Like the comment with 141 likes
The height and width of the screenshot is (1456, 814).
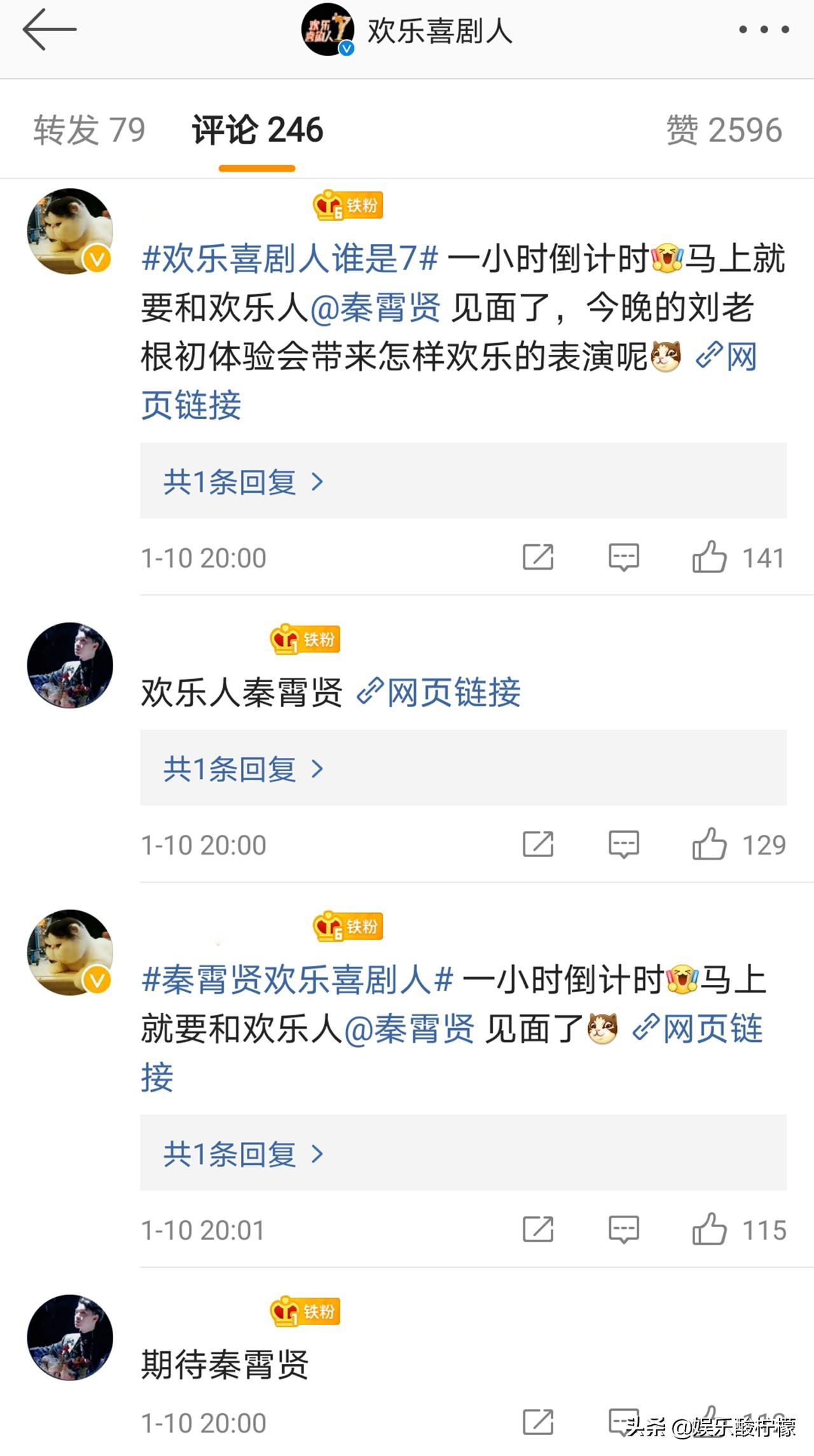pyautogui.click(x=709, y=558)
